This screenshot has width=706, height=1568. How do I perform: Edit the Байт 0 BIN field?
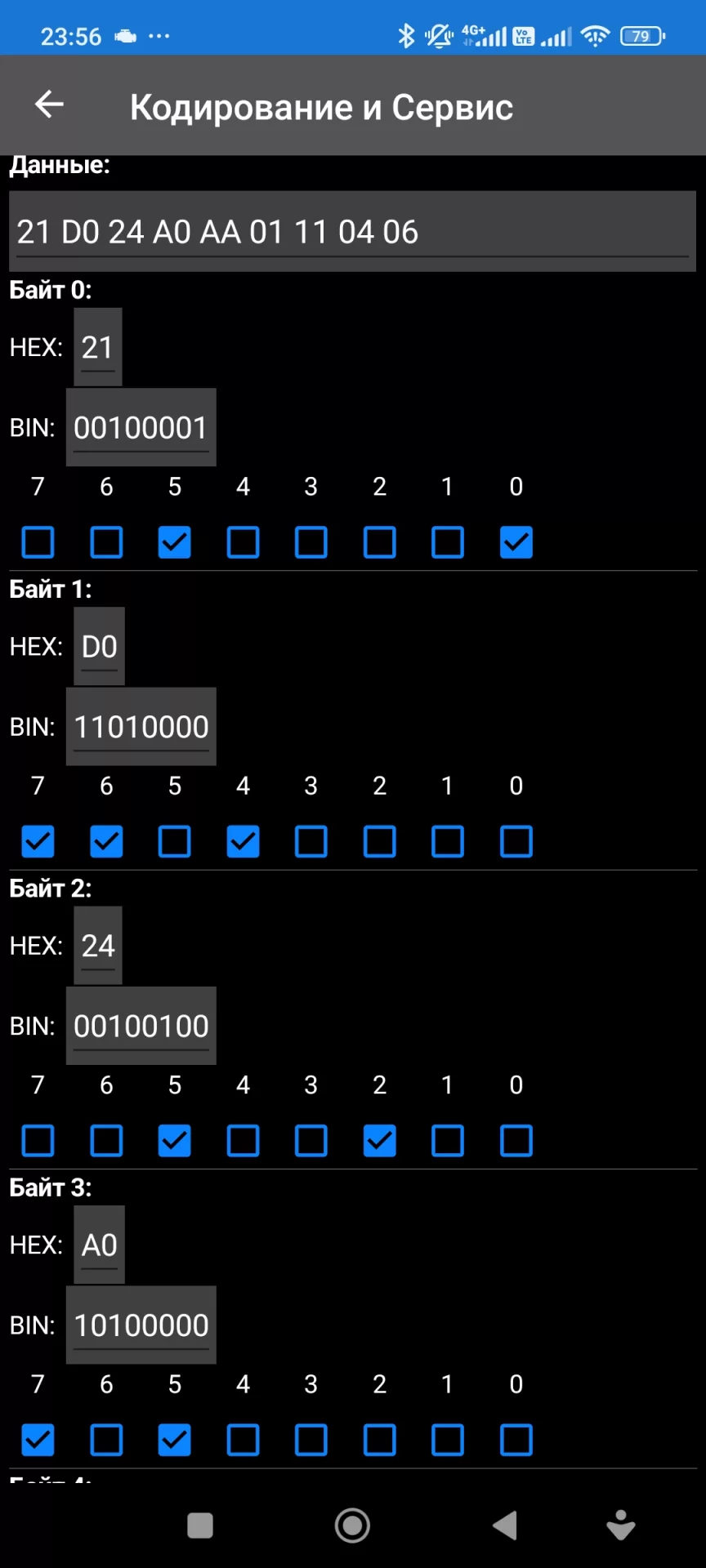[x=141, y=428]
